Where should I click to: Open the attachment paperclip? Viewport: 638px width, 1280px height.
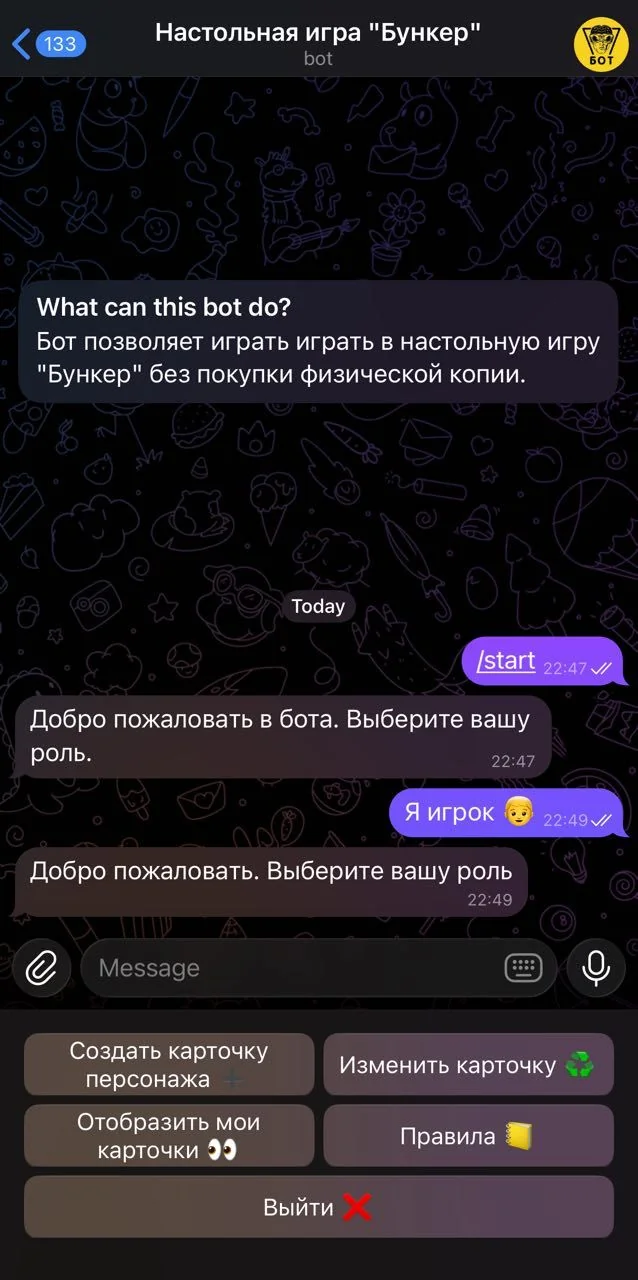pyautogui.click(x=41, y=968)
